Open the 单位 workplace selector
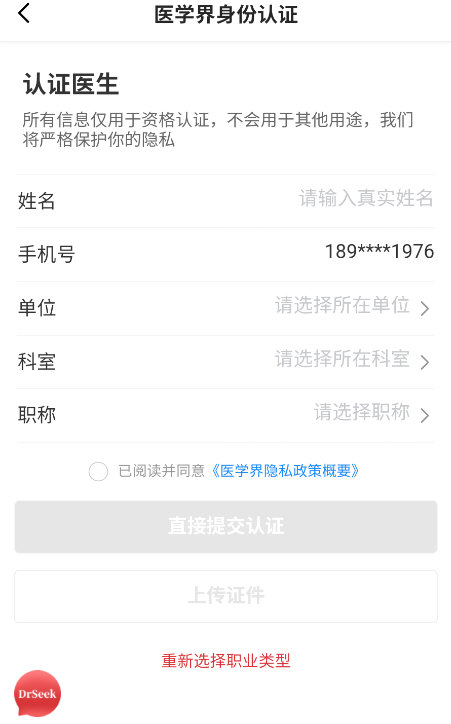This screenshot has height=724, width=451. coord(225,308)
